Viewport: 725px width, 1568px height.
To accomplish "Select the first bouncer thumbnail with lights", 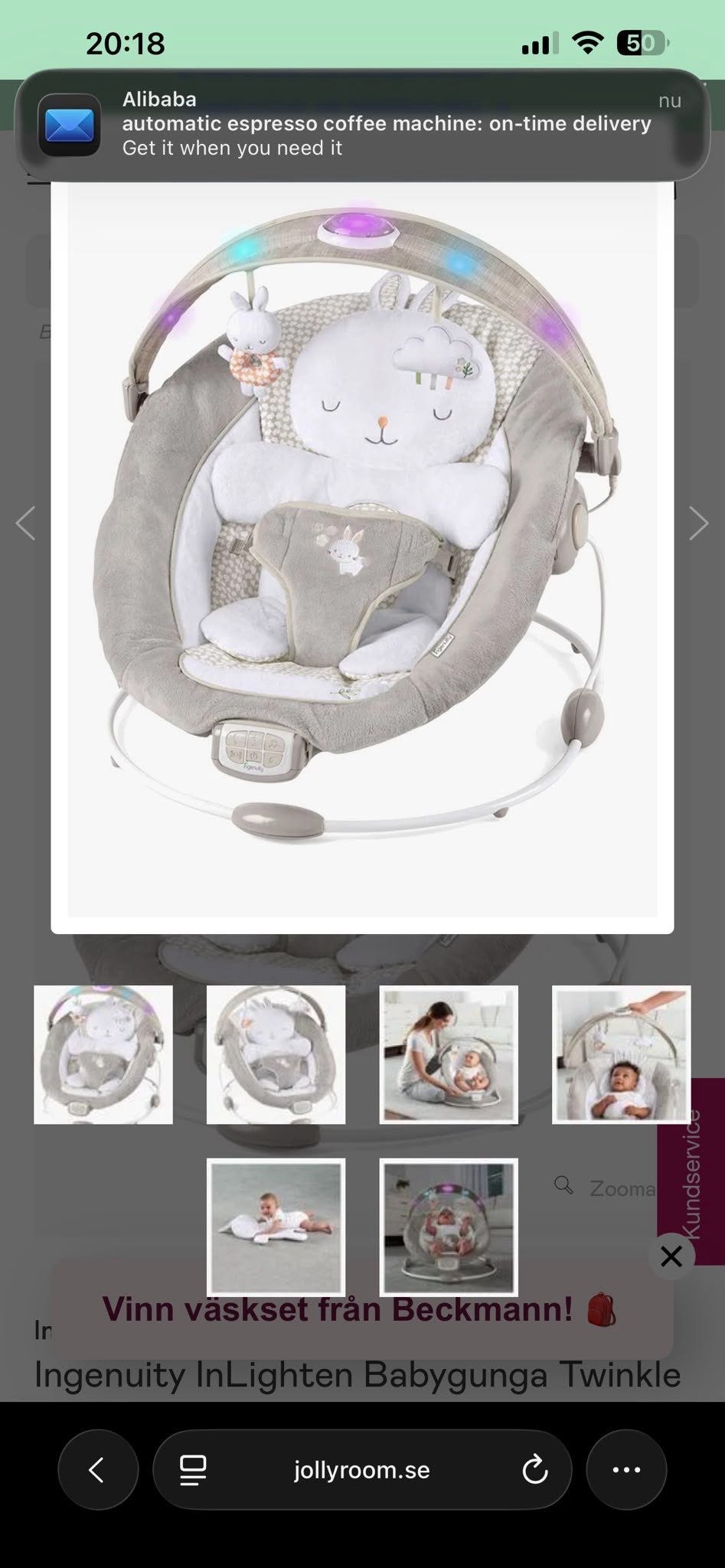I will click(103, 1054).
